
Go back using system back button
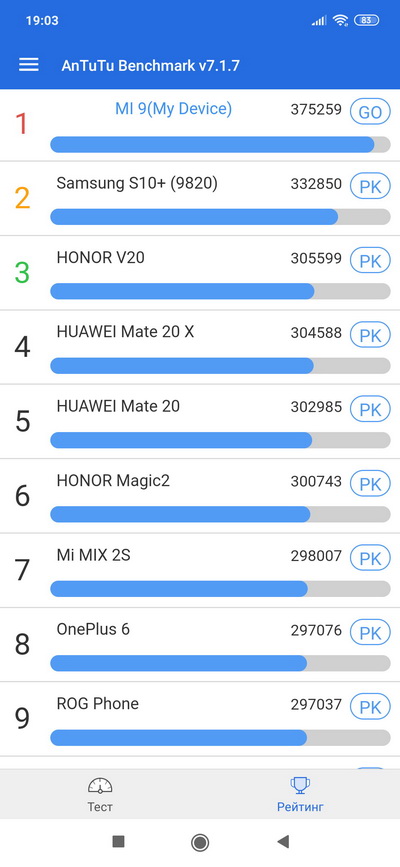click(283, 842)
